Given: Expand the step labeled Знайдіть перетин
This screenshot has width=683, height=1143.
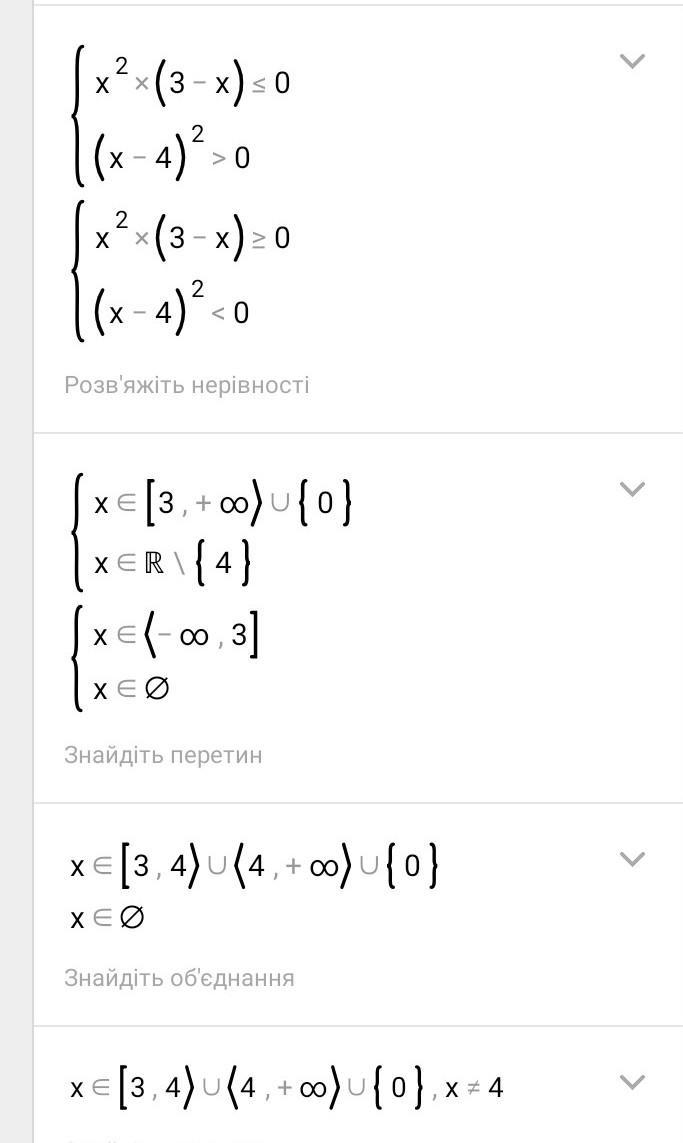Looking at the screenshot, I should [632, 489].
